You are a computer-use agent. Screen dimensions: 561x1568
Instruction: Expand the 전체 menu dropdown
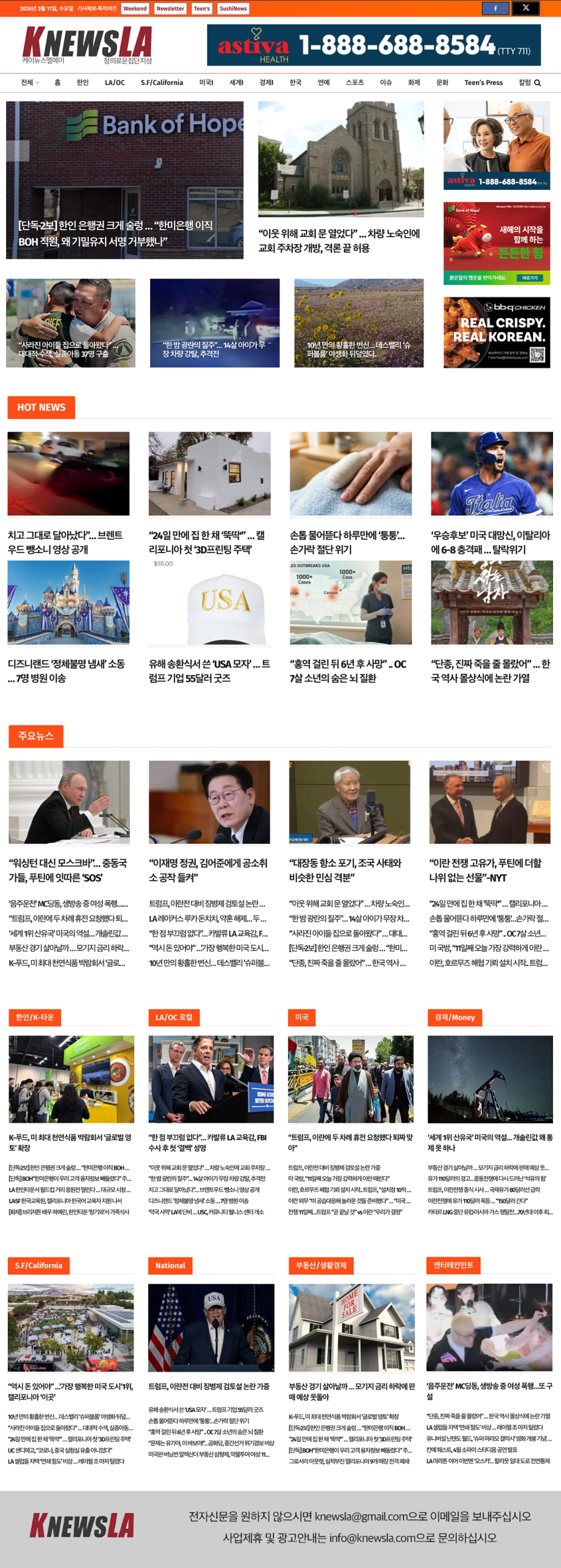click(x=29, y=83)
